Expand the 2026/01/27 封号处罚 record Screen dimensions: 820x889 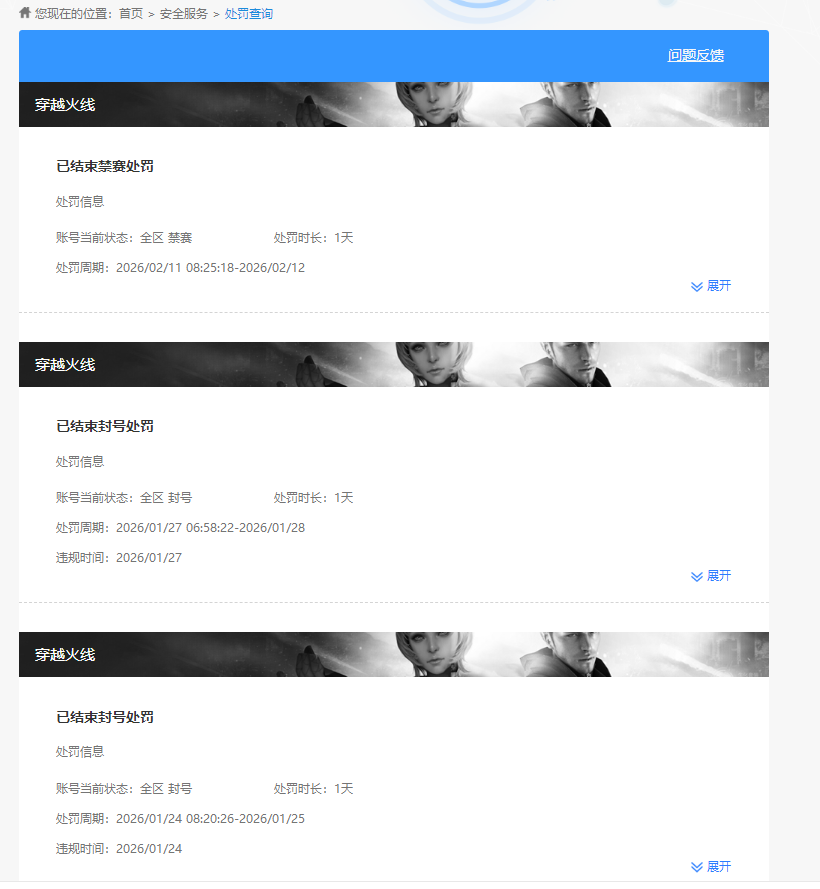711,576
